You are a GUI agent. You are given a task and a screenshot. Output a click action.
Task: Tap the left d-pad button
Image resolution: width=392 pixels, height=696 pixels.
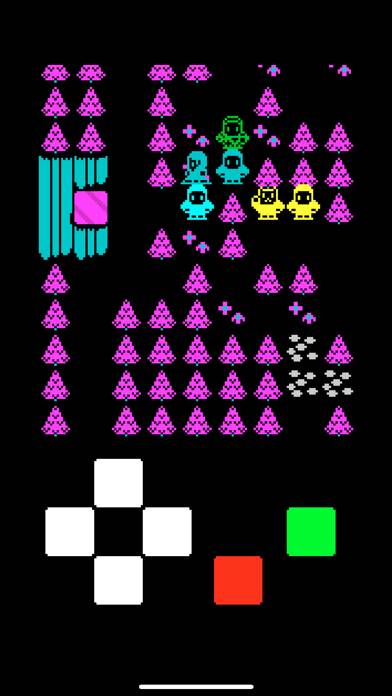click(x=70, y=532)
